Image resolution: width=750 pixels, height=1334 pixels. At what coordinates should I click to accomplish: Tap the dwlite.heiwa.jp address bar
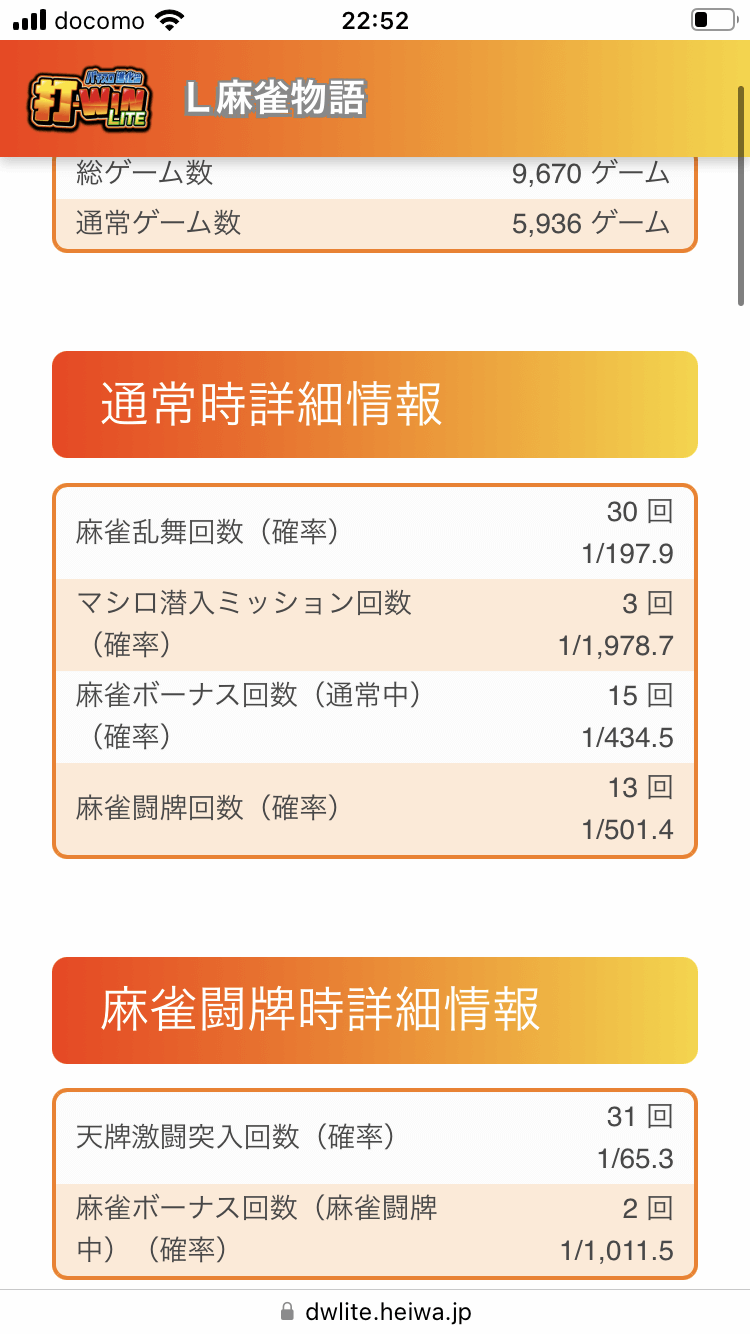click(375, 1311)
